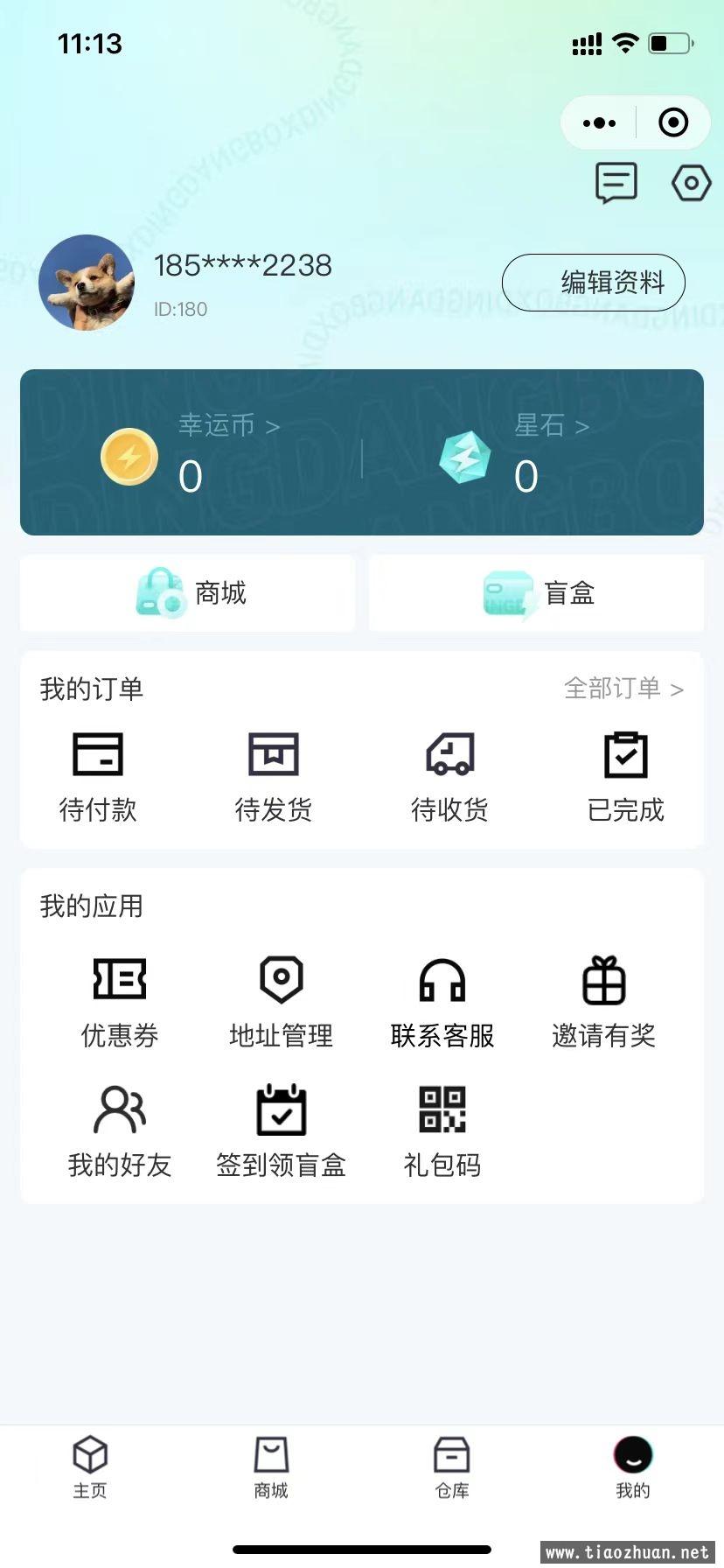The image size is (724, 1568).
Task: Open 邀请有奖 invite rewards
Action: 603,1002
